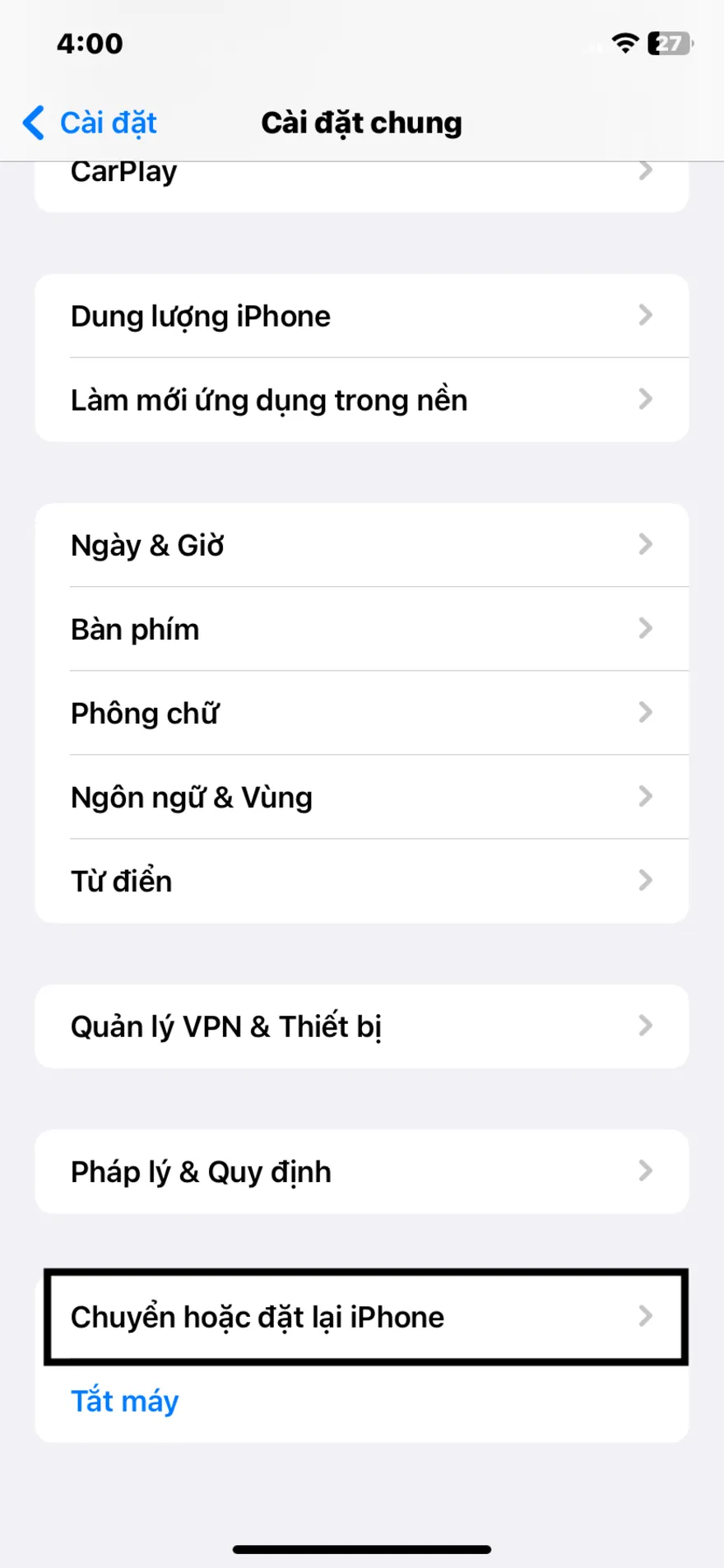Viewport: 724px width, 1568px height.
Task: Expand the Dung lượng iPhone chevron
Action: pyautogui.click(x=647, y=316)
